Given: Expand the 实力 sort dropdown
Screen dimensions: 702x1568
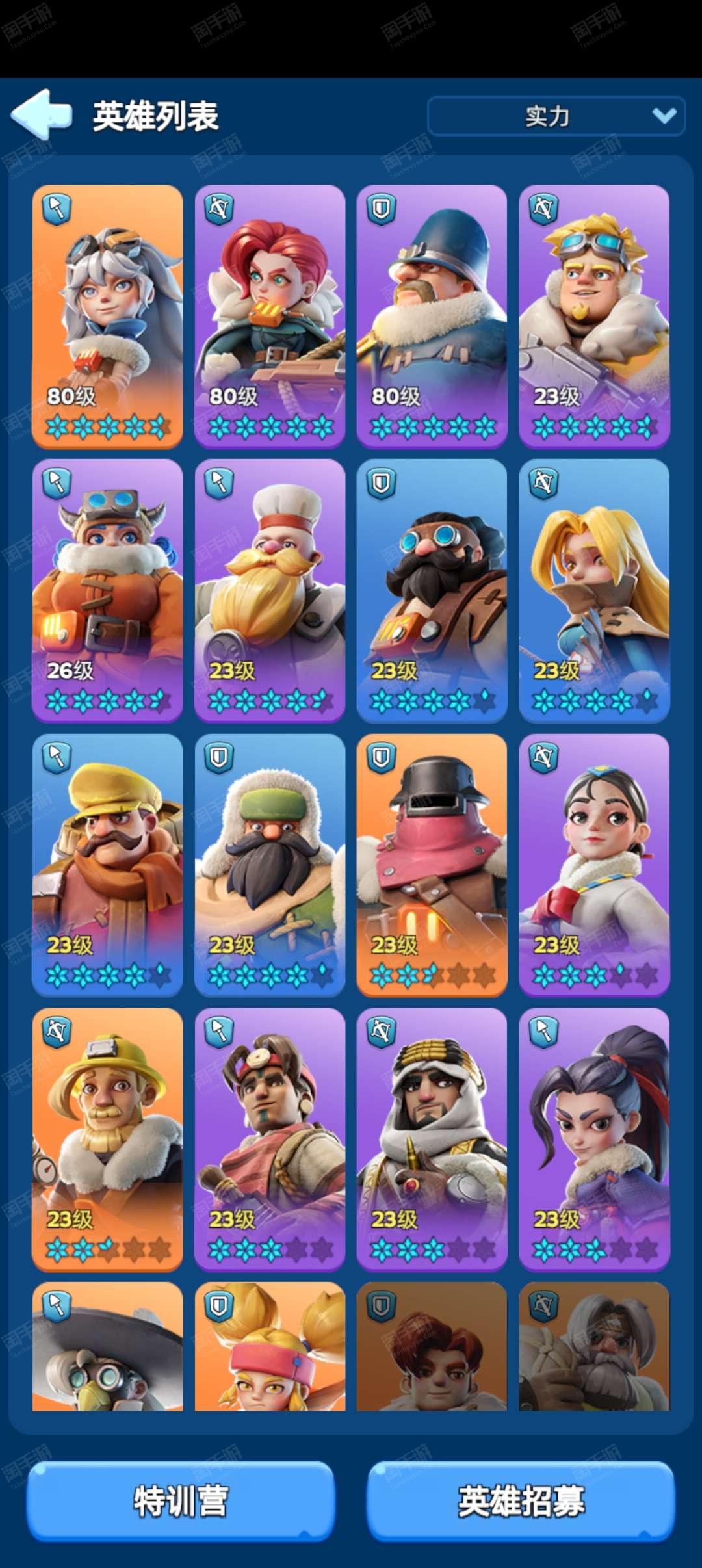Looking at the screenshot, I should pos(556,116).
